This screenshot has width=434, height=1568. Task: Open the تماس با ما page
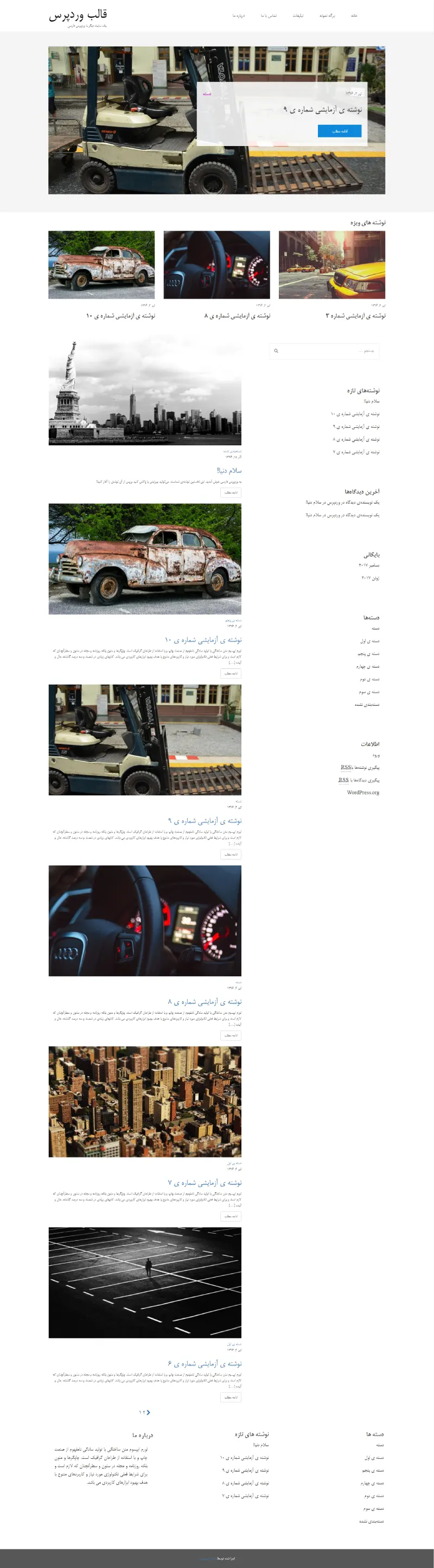269,16
